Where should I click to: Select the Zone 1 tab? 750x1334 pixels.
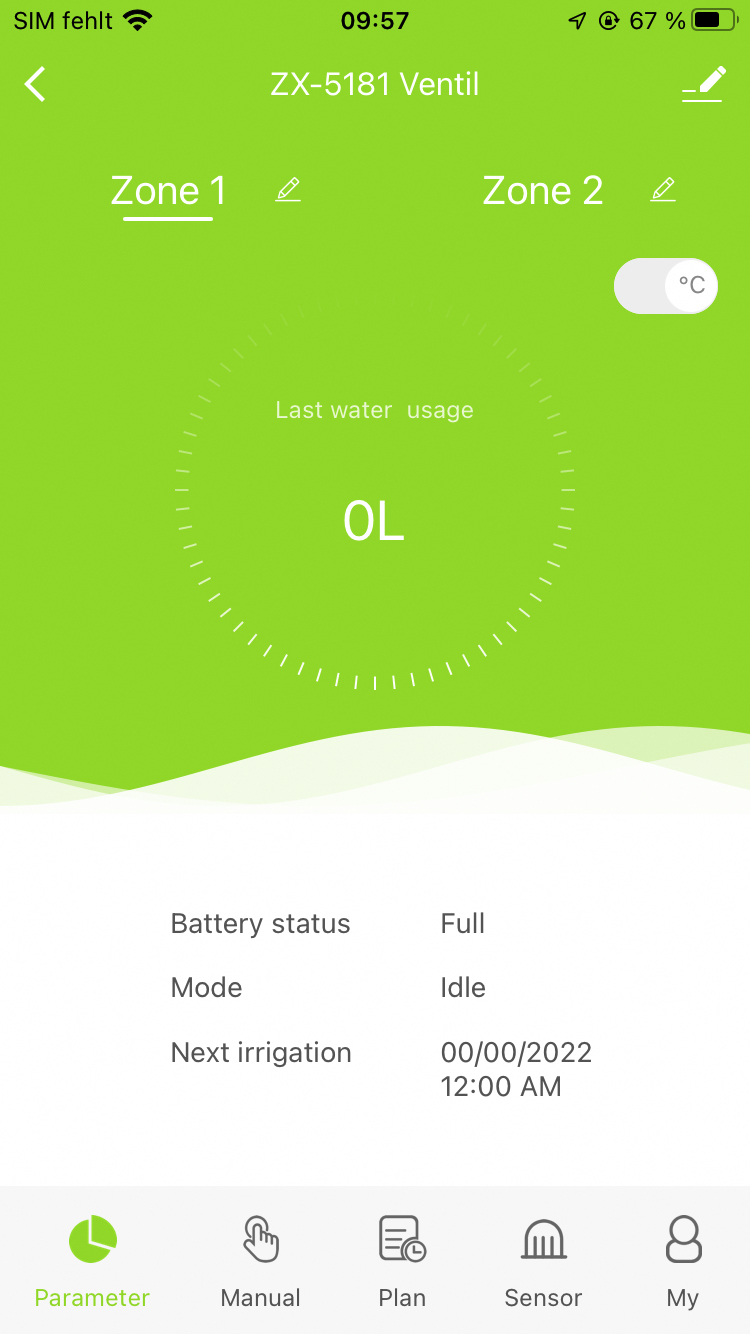(168, 191)
